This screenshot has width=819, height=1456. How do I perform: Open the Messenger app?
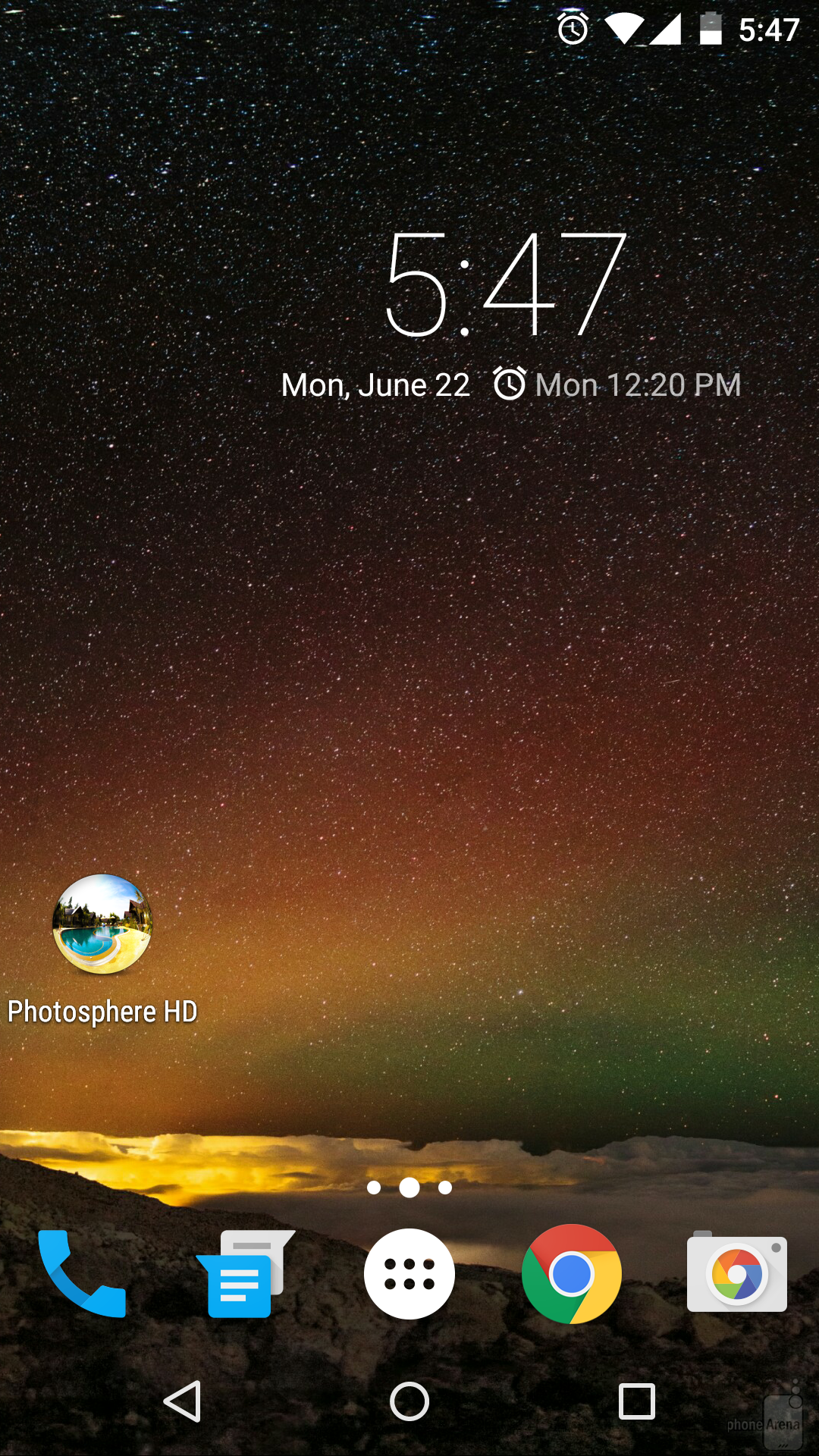point(244,1274)
